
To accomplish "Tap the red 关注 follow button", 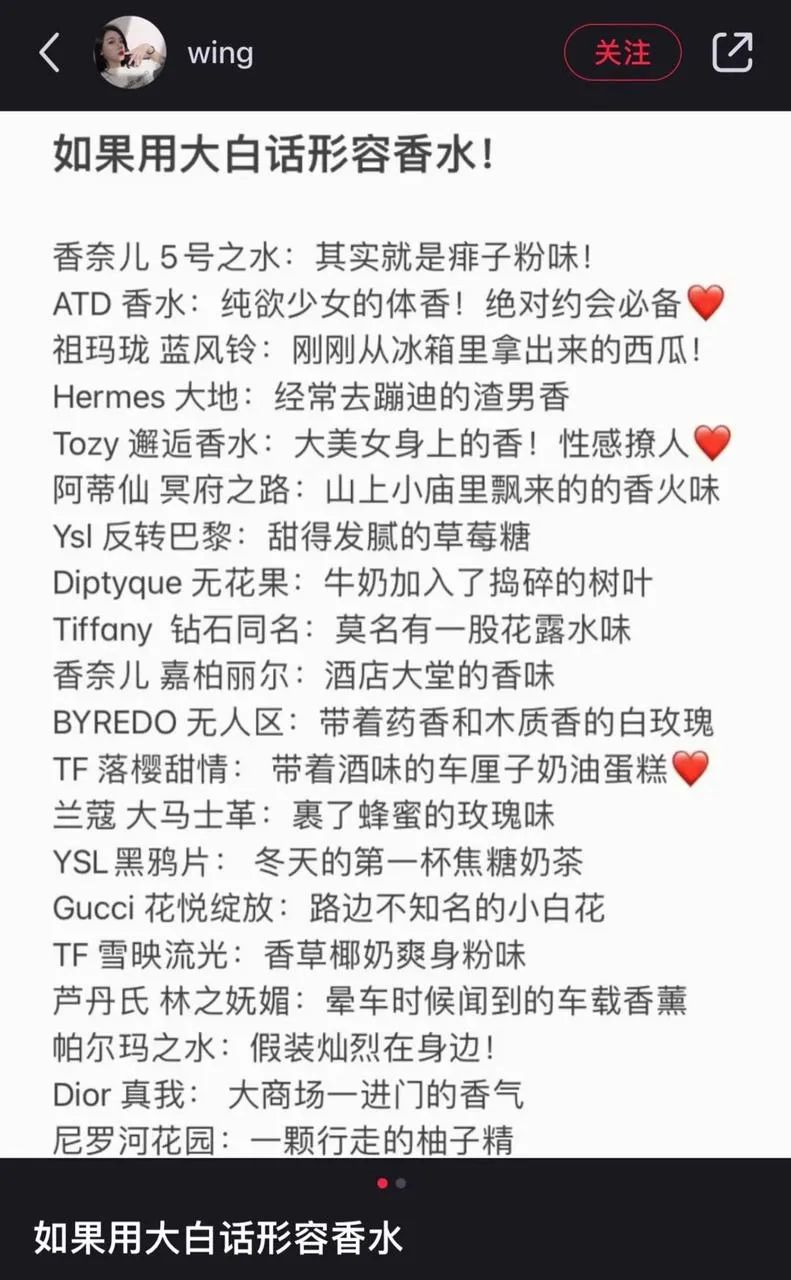I will [622, 52].
